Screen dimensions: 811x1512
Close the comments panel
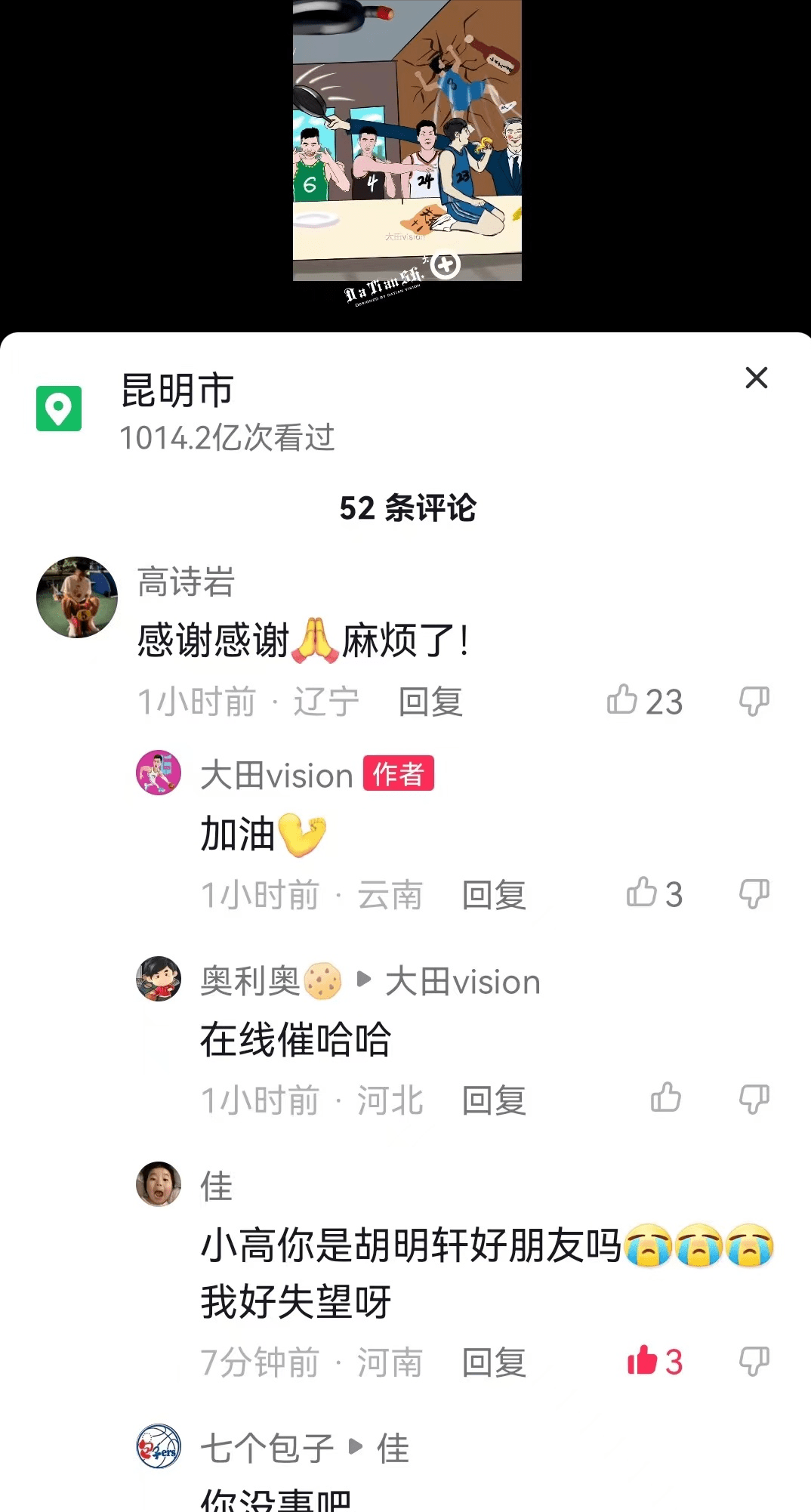point(756,378)
